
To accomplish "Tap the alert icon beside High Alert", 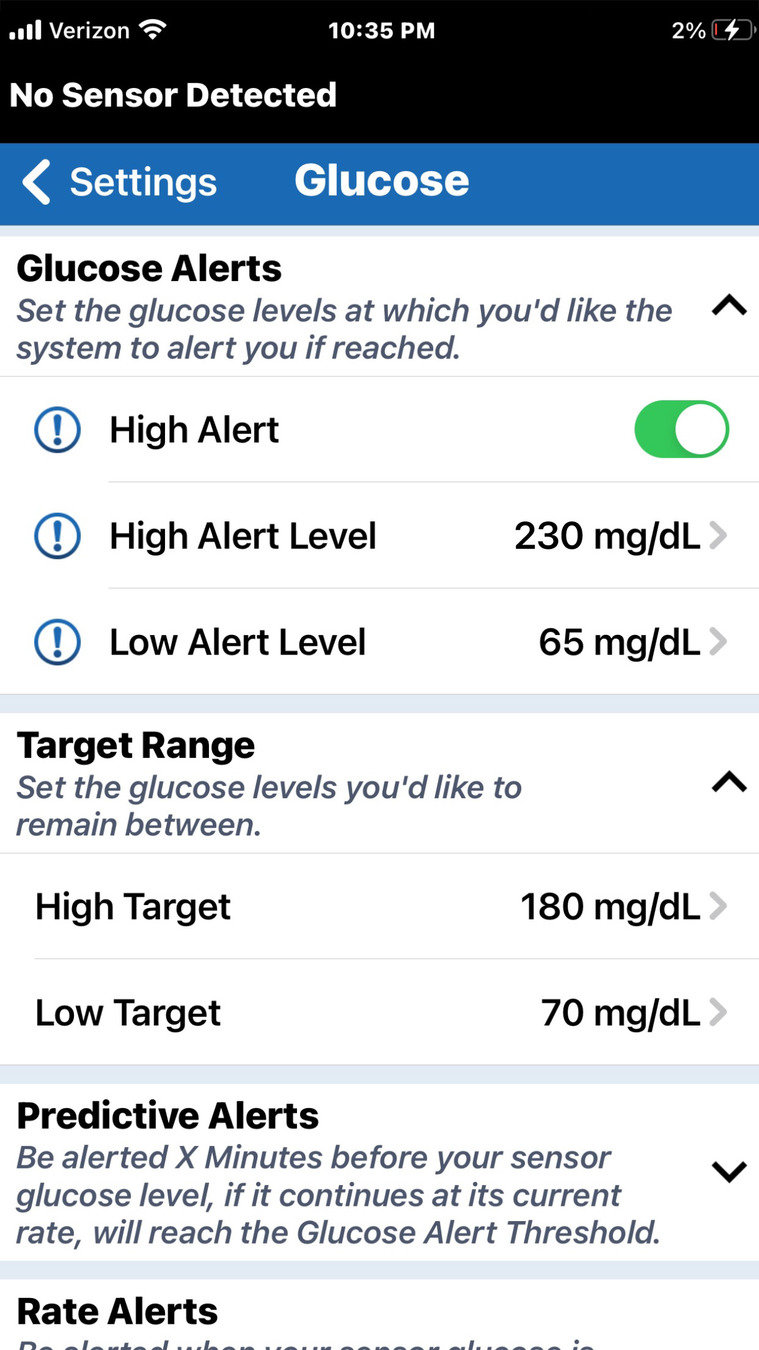I will point(57,429).
